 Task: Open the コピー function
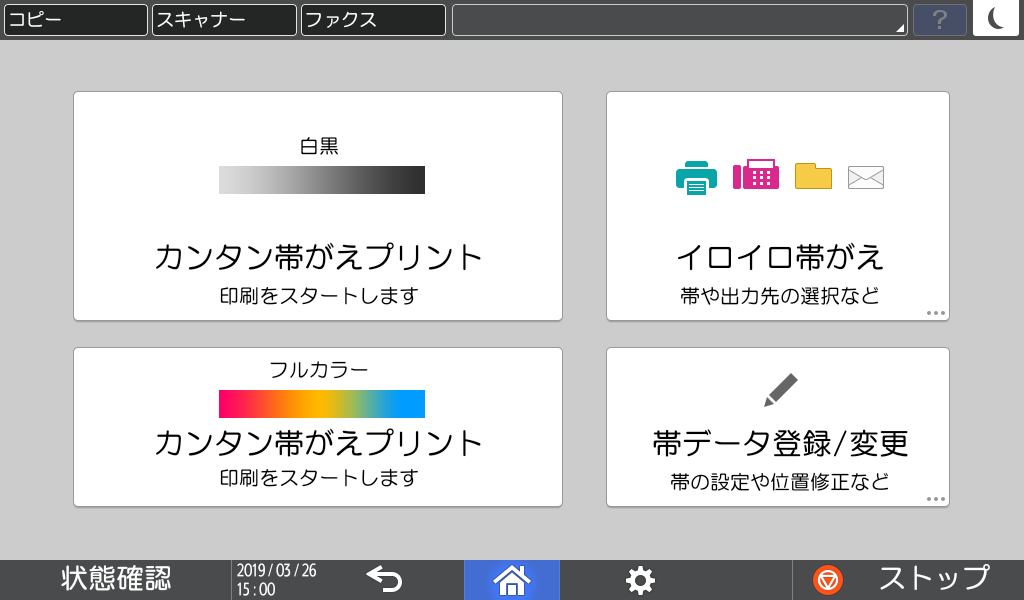pos(75,20)
